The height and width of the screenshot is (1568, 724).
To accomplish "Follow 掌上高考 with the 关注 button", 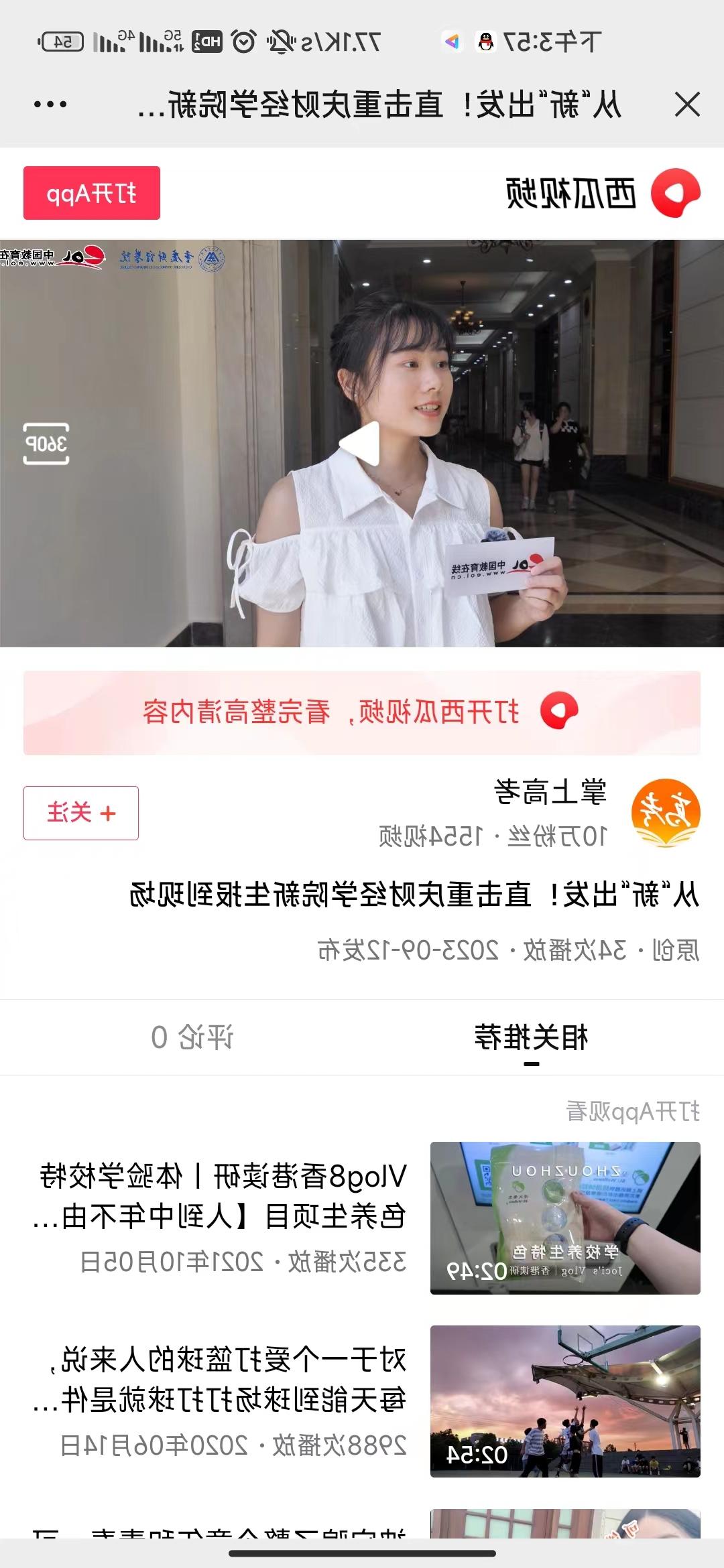I will 81,813.
